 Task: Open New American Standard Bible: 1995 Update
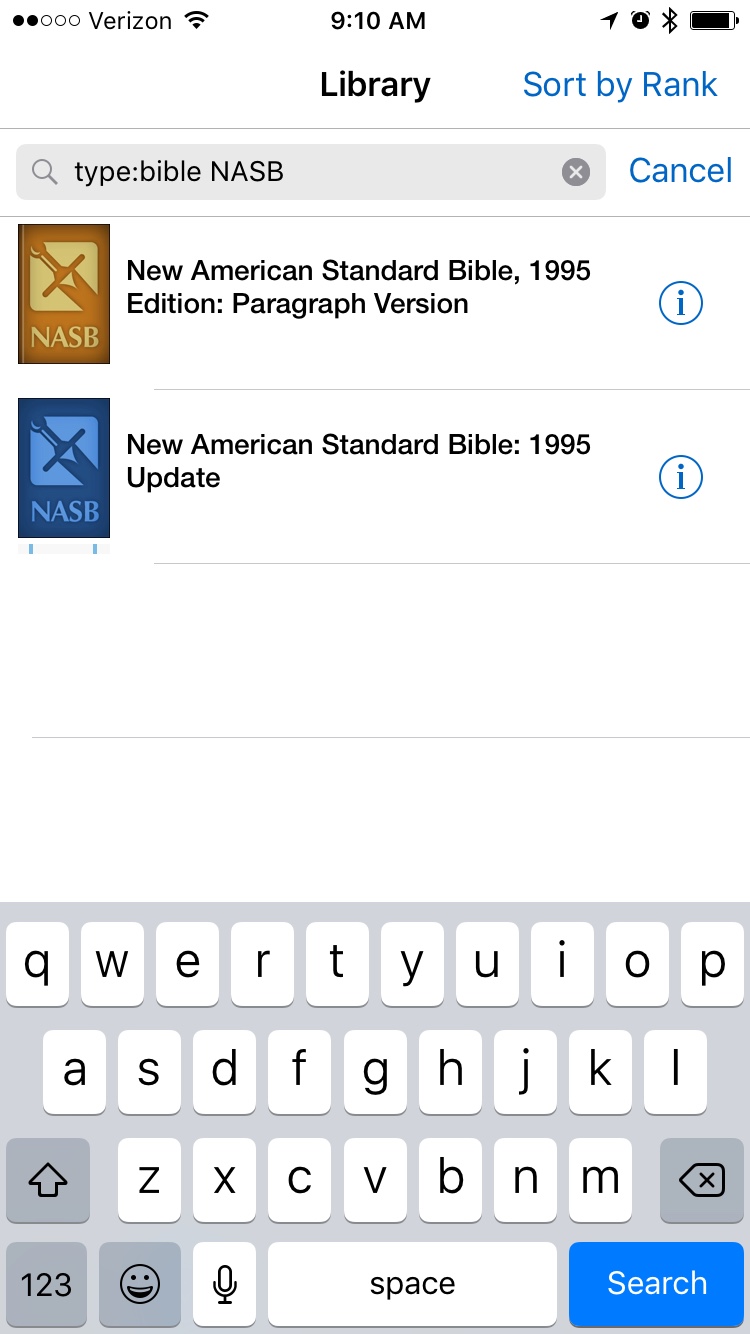[357, 461]
